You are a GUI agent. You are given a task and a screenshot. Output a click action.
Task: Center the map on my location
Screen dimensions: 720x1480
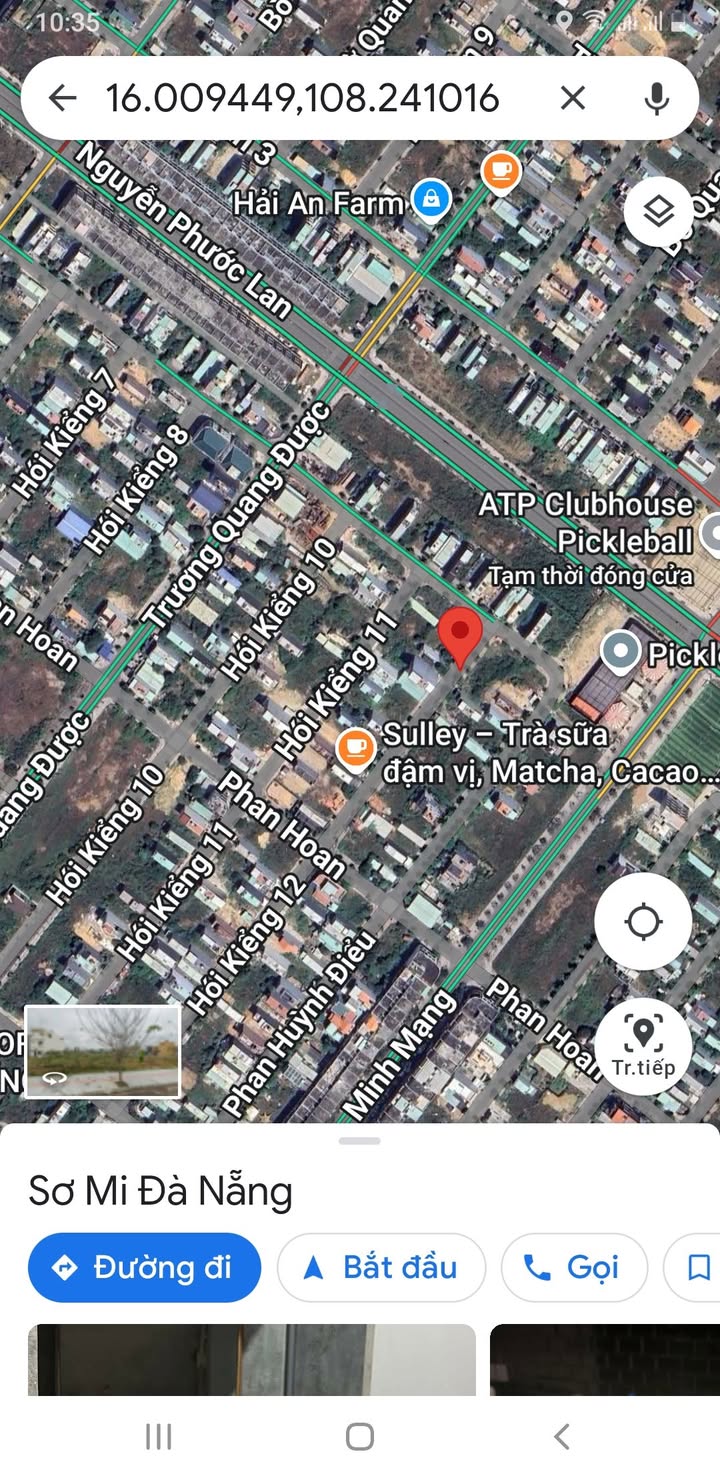643,921
